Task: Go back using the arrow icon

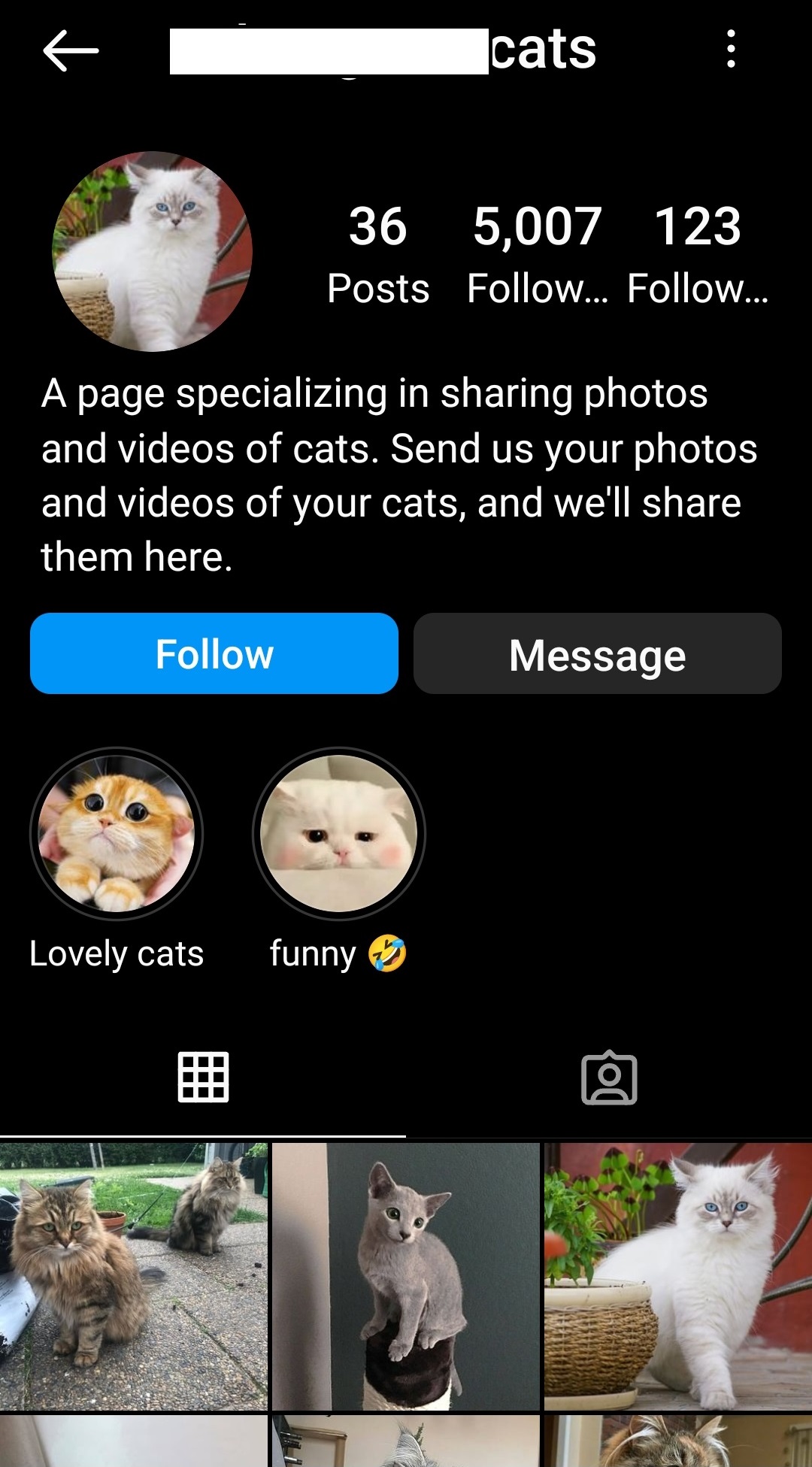Action: click(x=71, y=51)
